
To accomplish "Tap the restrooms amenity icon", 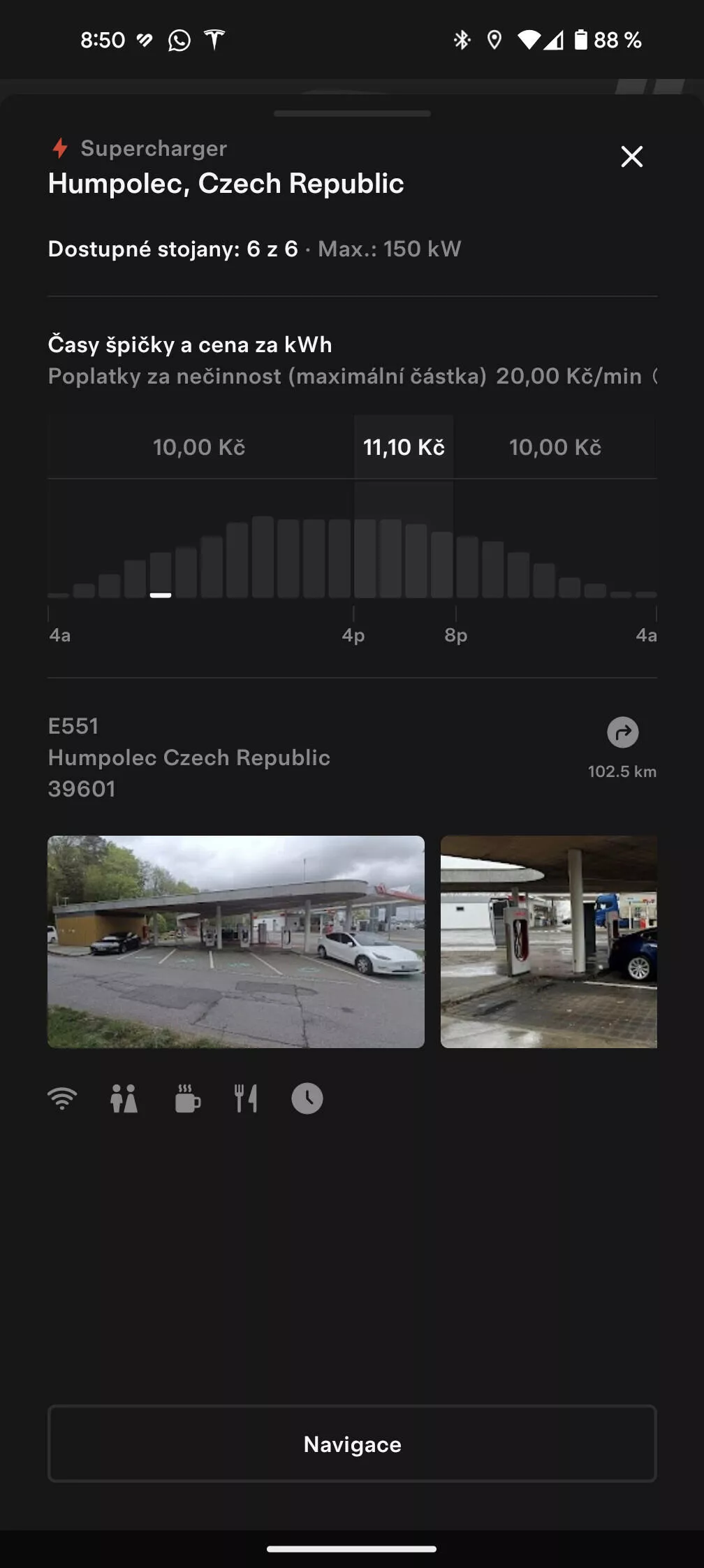I will (124, 1098).
